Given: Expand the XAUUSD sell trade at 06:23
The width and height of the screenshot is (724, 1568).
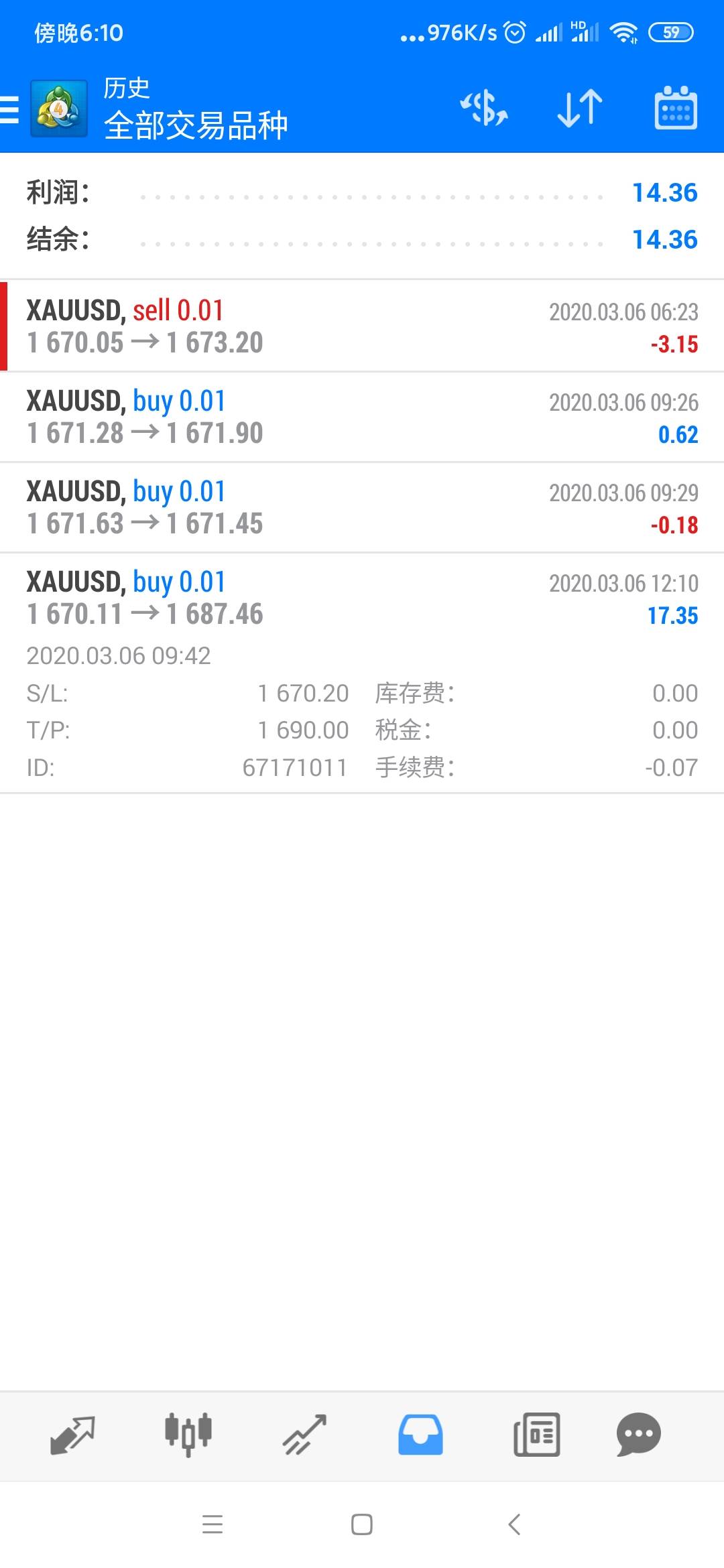Looking at the screenshot, I should coord(362,326).
